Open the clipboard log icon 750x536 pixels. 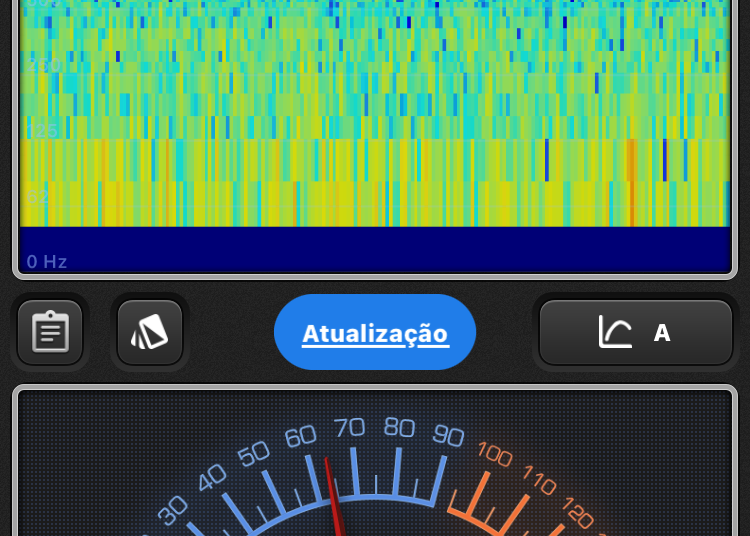point(50,332)
